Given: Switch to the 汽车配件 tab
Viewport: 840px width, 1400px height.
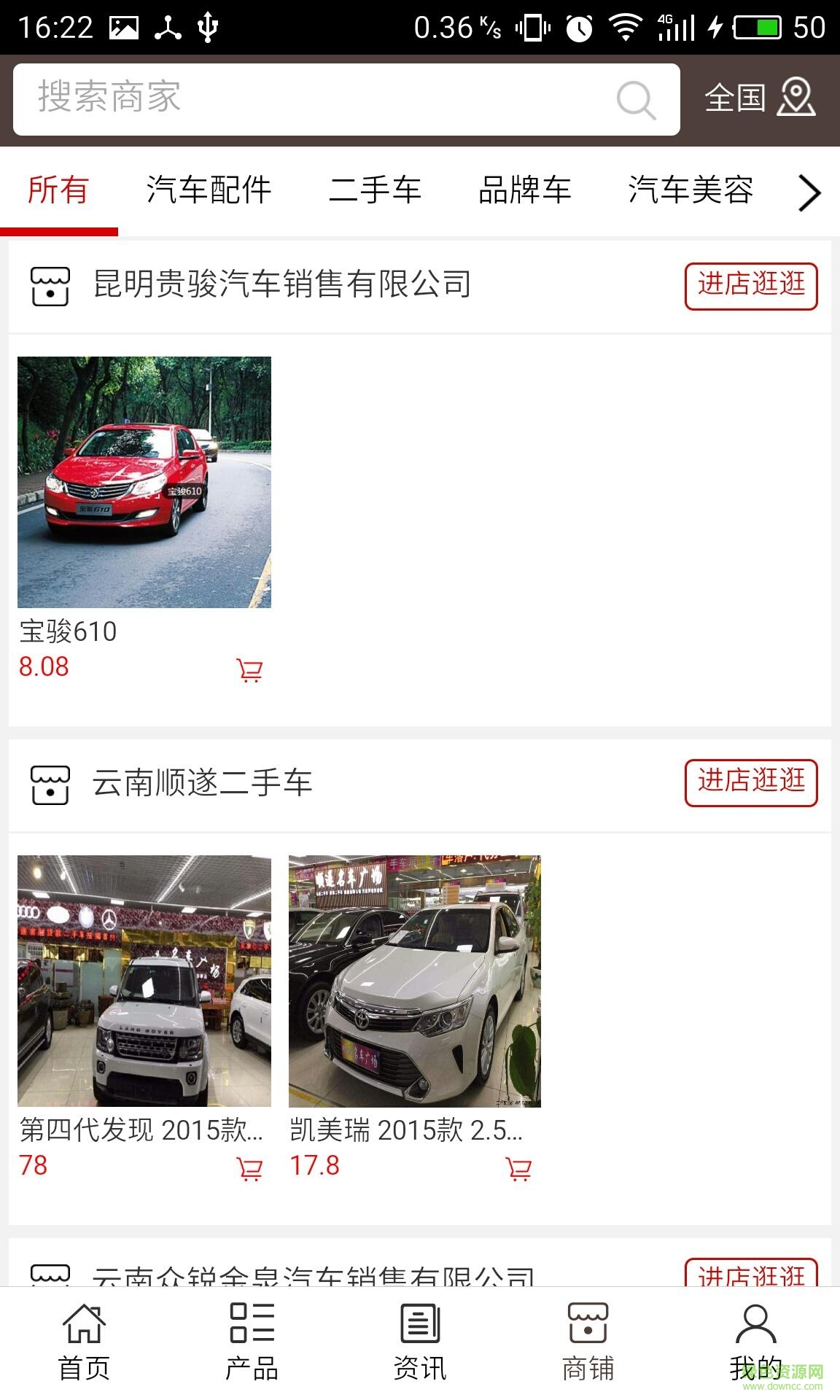Looking at the screenshot, I should (x=209, y=190).
